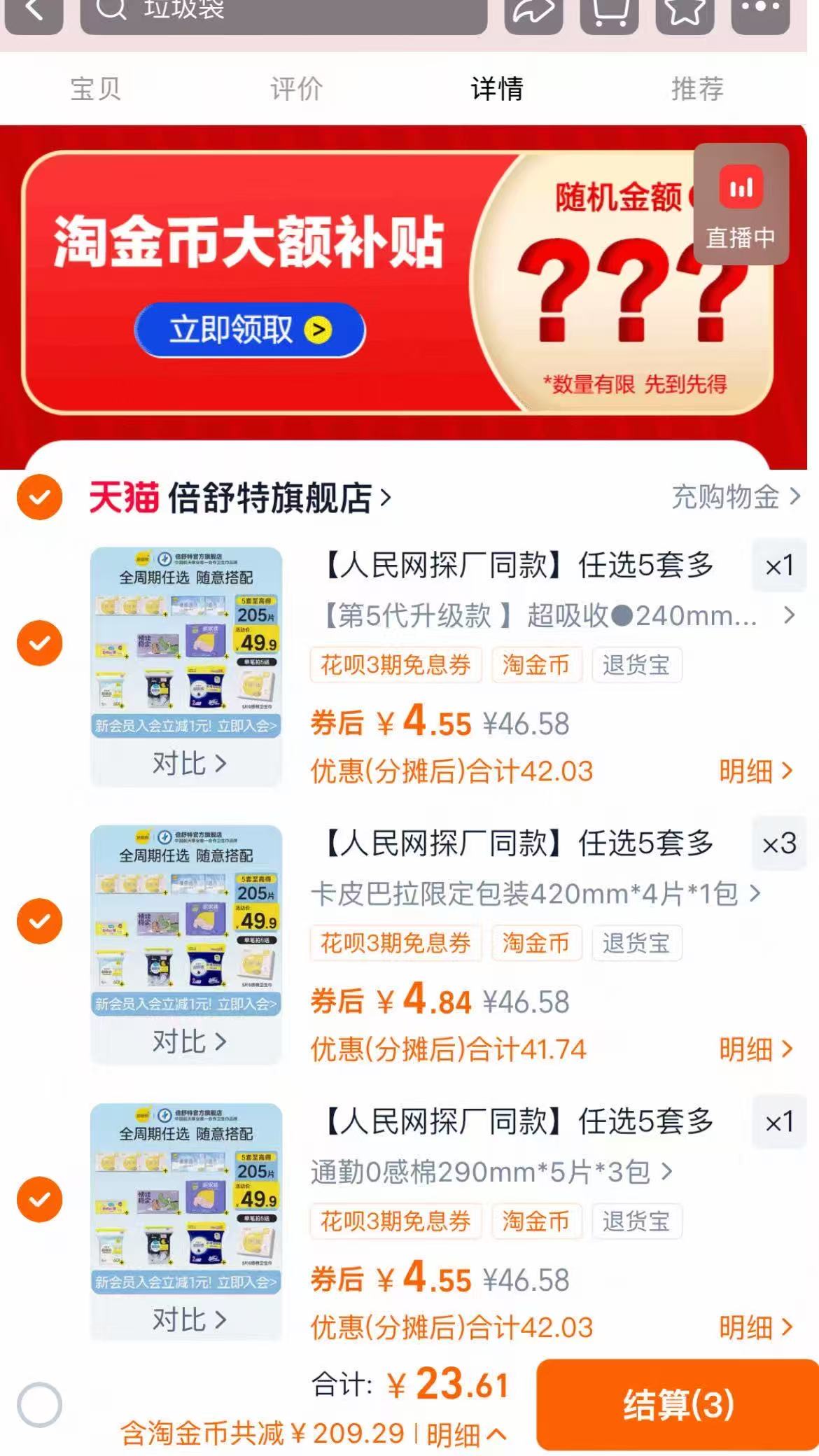Tap 立即领取 on the subsidy banner
This screenshot has height=1456, width=819.
[x=249, y=328]
